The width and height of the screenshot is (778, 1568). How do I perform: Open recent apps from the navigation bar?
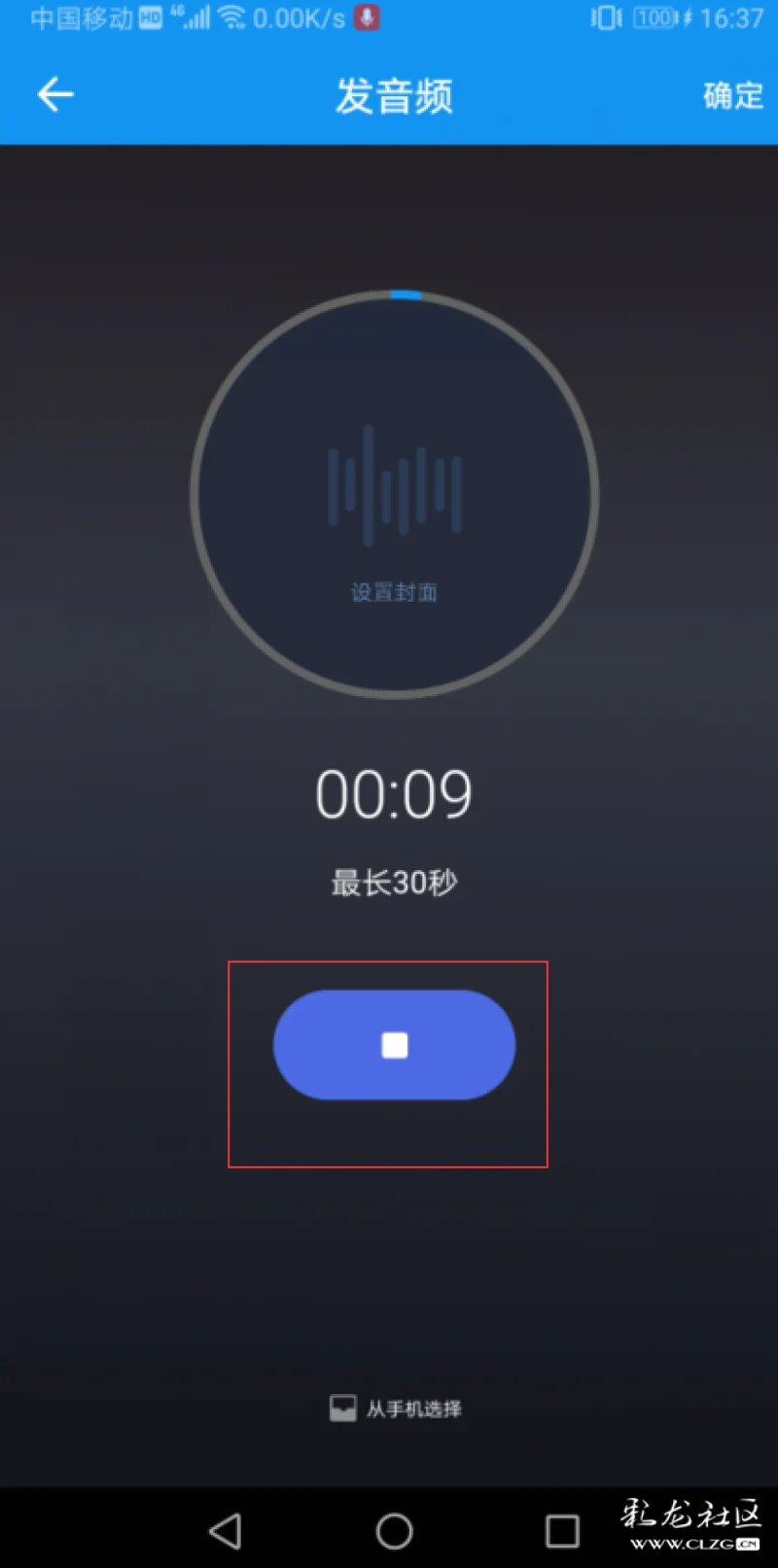click(x=562, y=1531)
